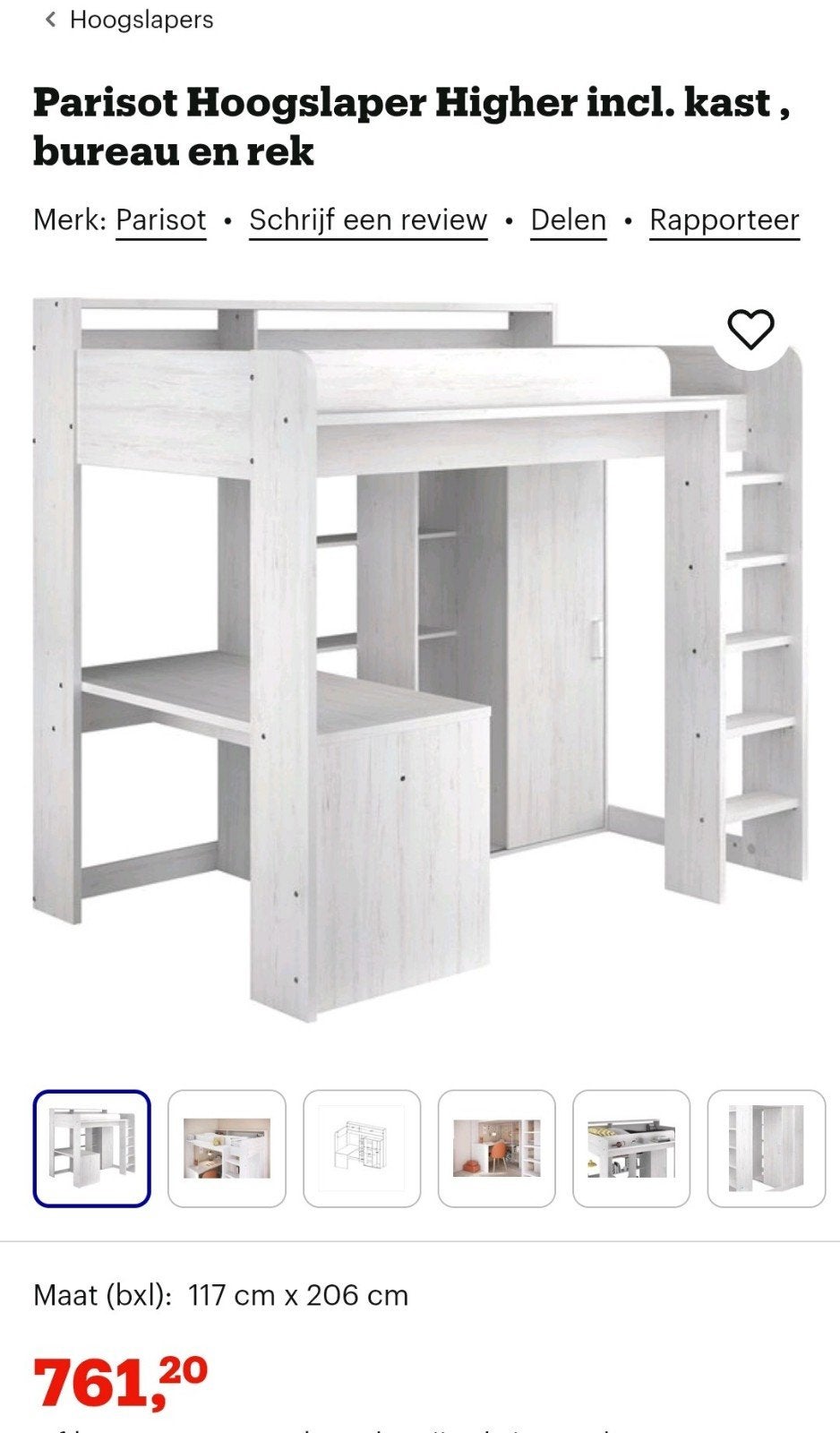840x1433 pixels.
Task: Show the line drawing thumbnail
Action: pos(362,1148)
